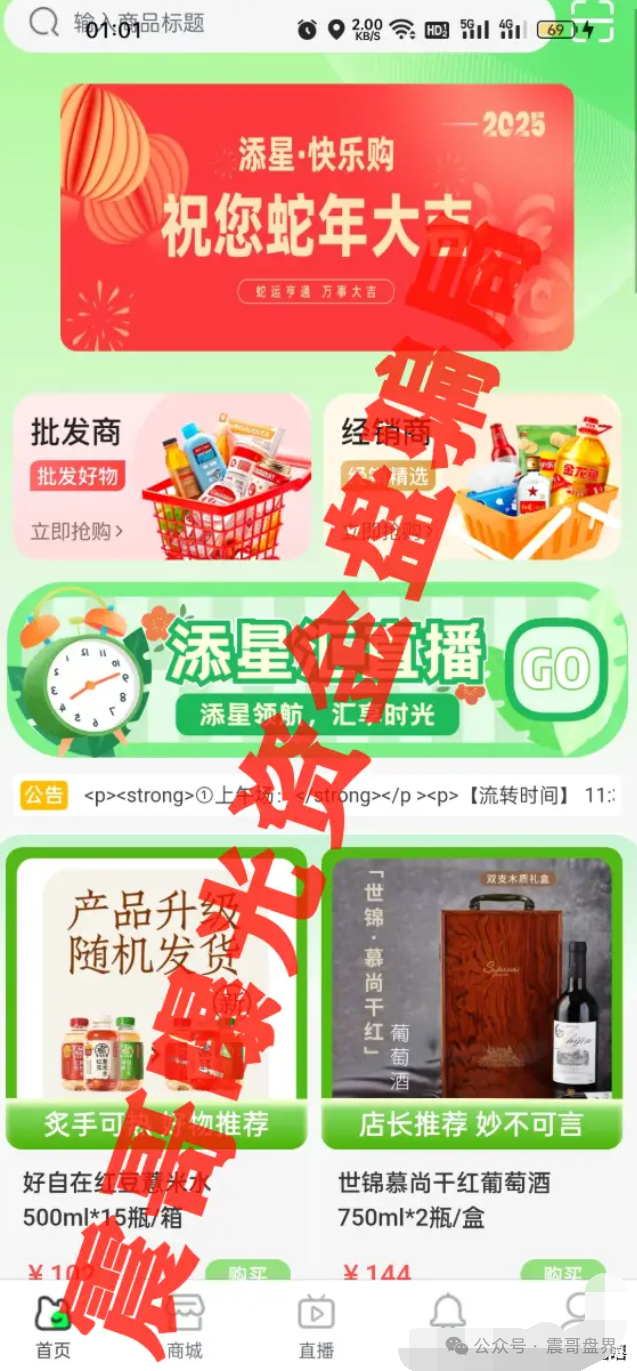Tap GO on the 添星直播 banner

[556, 670]
